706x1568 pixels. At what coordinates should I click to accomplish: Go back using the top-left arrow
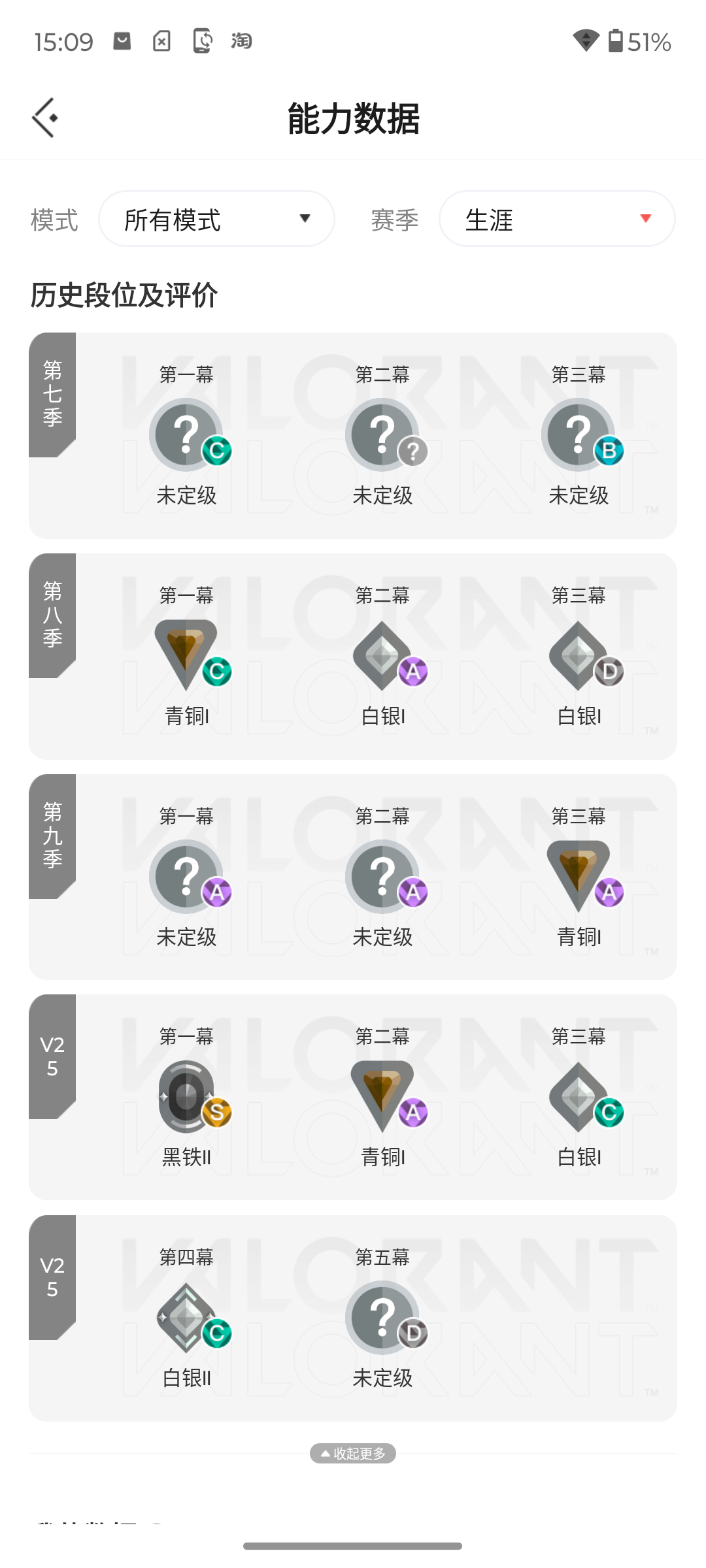(x=44, y=118)
